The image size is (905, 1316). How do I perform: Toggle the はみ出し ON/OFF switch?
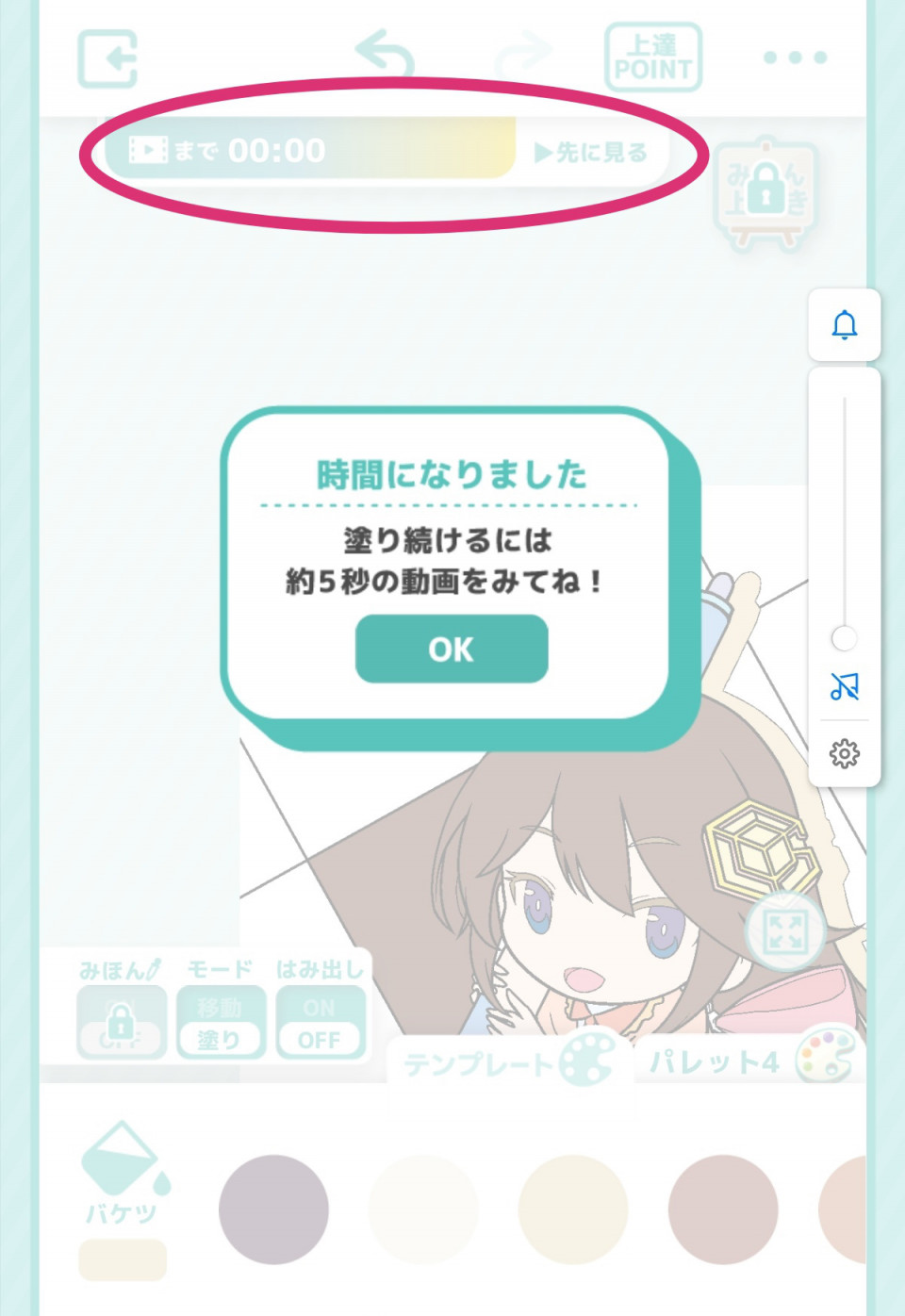[320, 1023]
